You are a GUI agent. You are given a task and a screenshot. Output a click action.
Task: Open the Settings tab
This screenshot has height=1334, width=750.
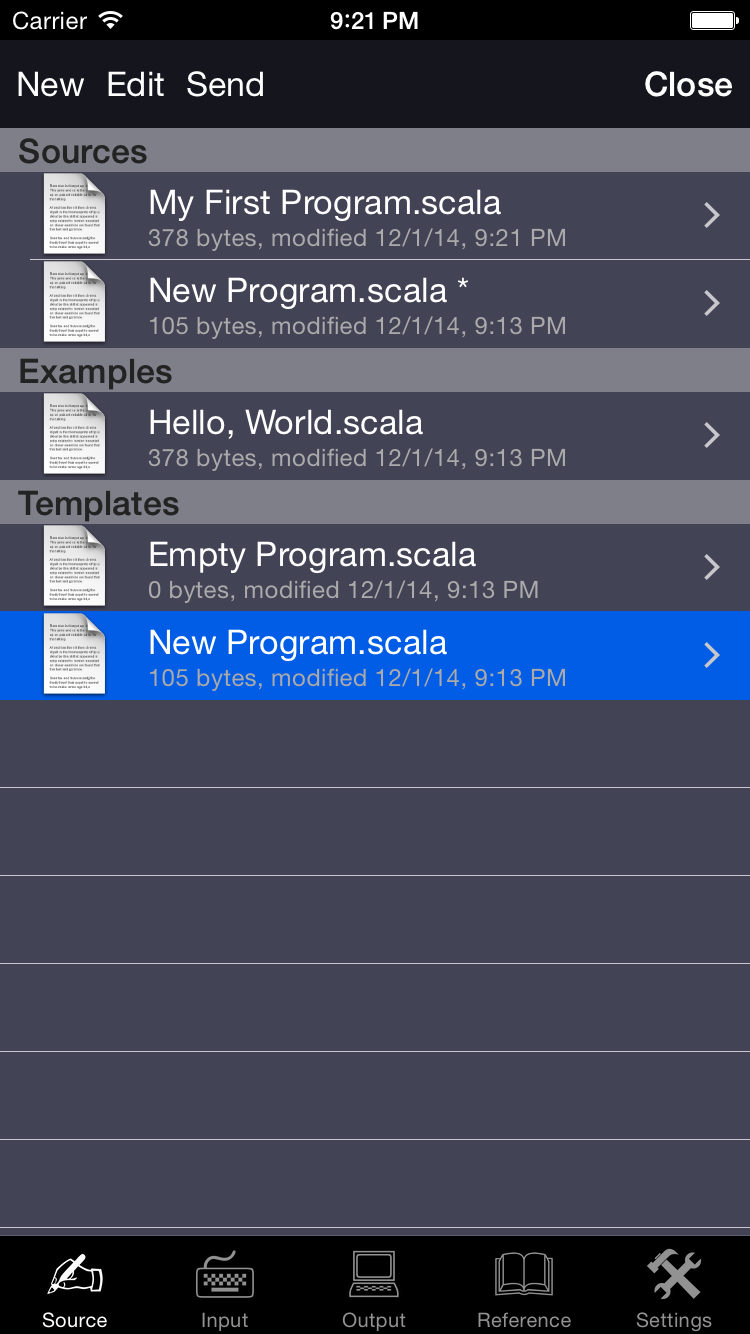click(674, 1288)
